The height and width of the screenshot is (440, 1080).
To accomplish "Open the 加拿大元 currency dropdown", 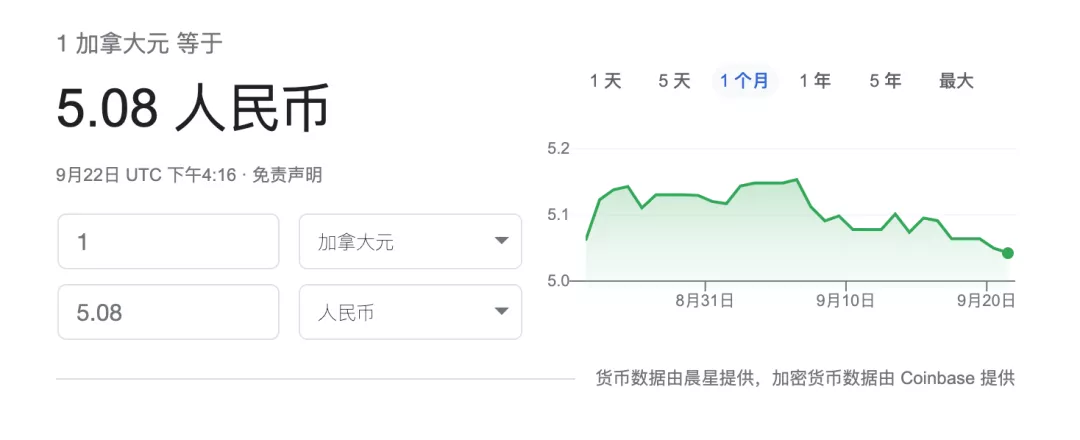I will pyautogui.click(x=410, y=242).
